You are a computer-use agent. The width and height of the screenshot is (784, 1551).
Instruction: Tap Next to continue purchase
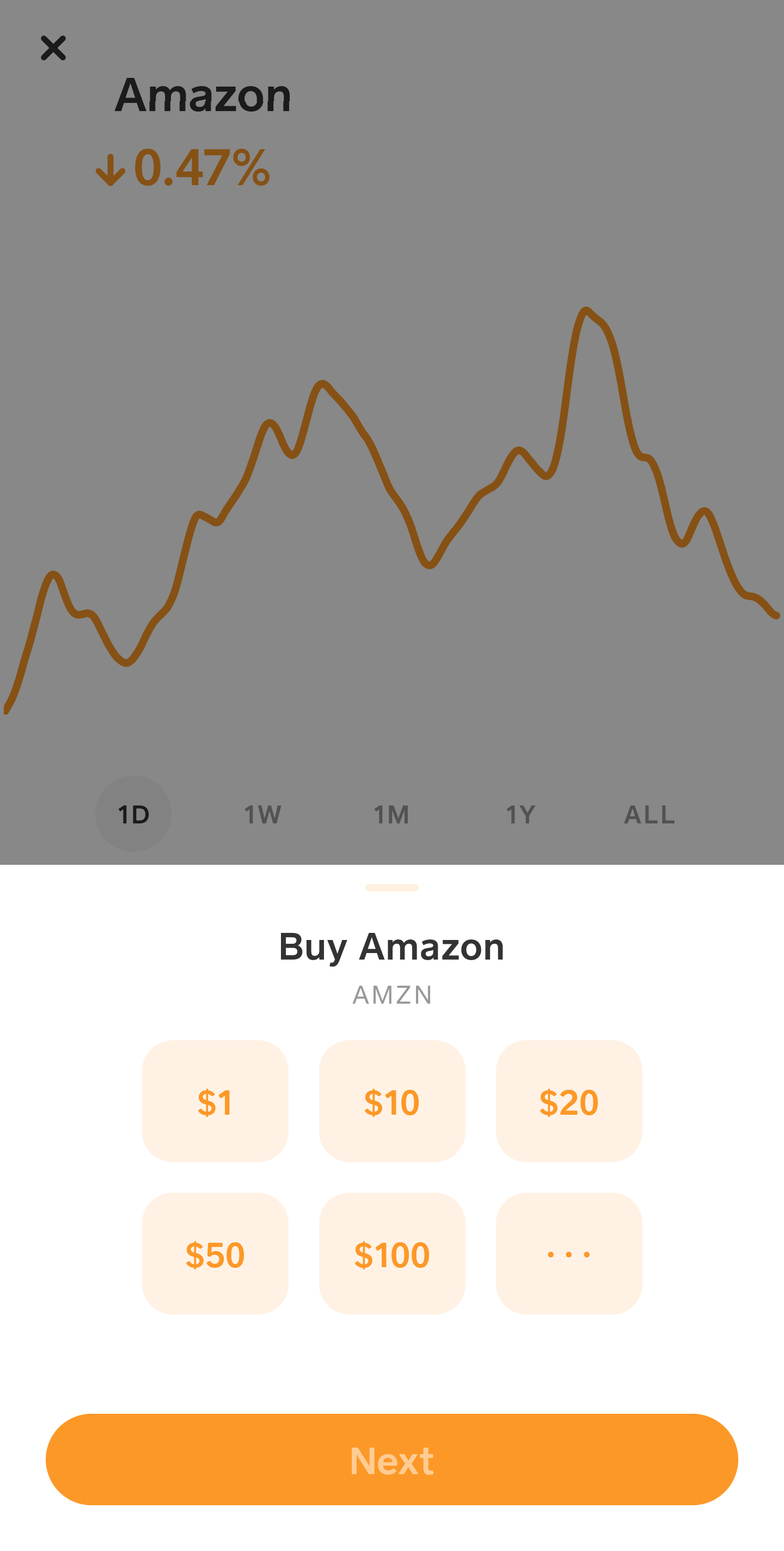pos(392,1460)
